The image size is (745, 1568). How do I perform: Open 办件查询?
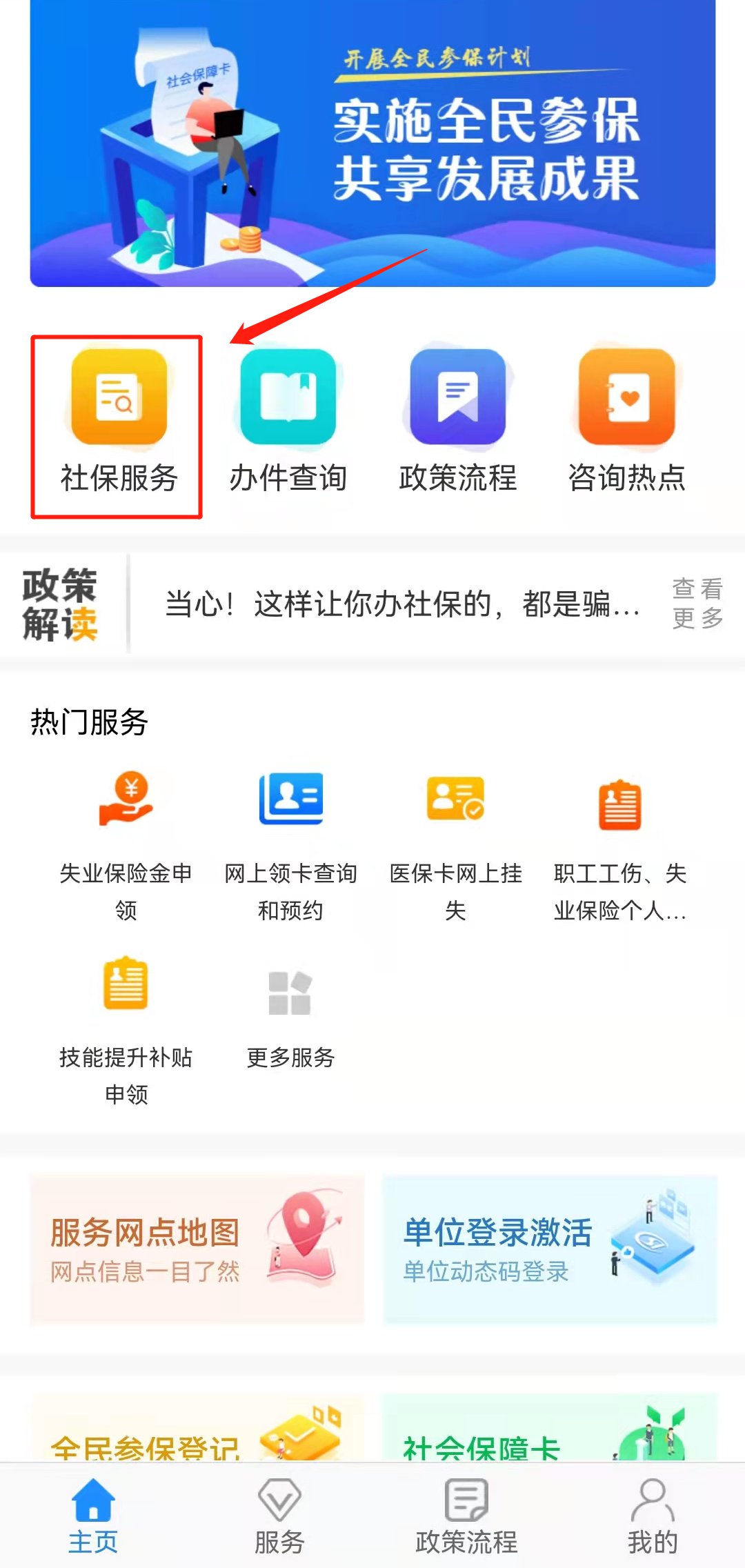pyautogui.click(x=288, y=422)
